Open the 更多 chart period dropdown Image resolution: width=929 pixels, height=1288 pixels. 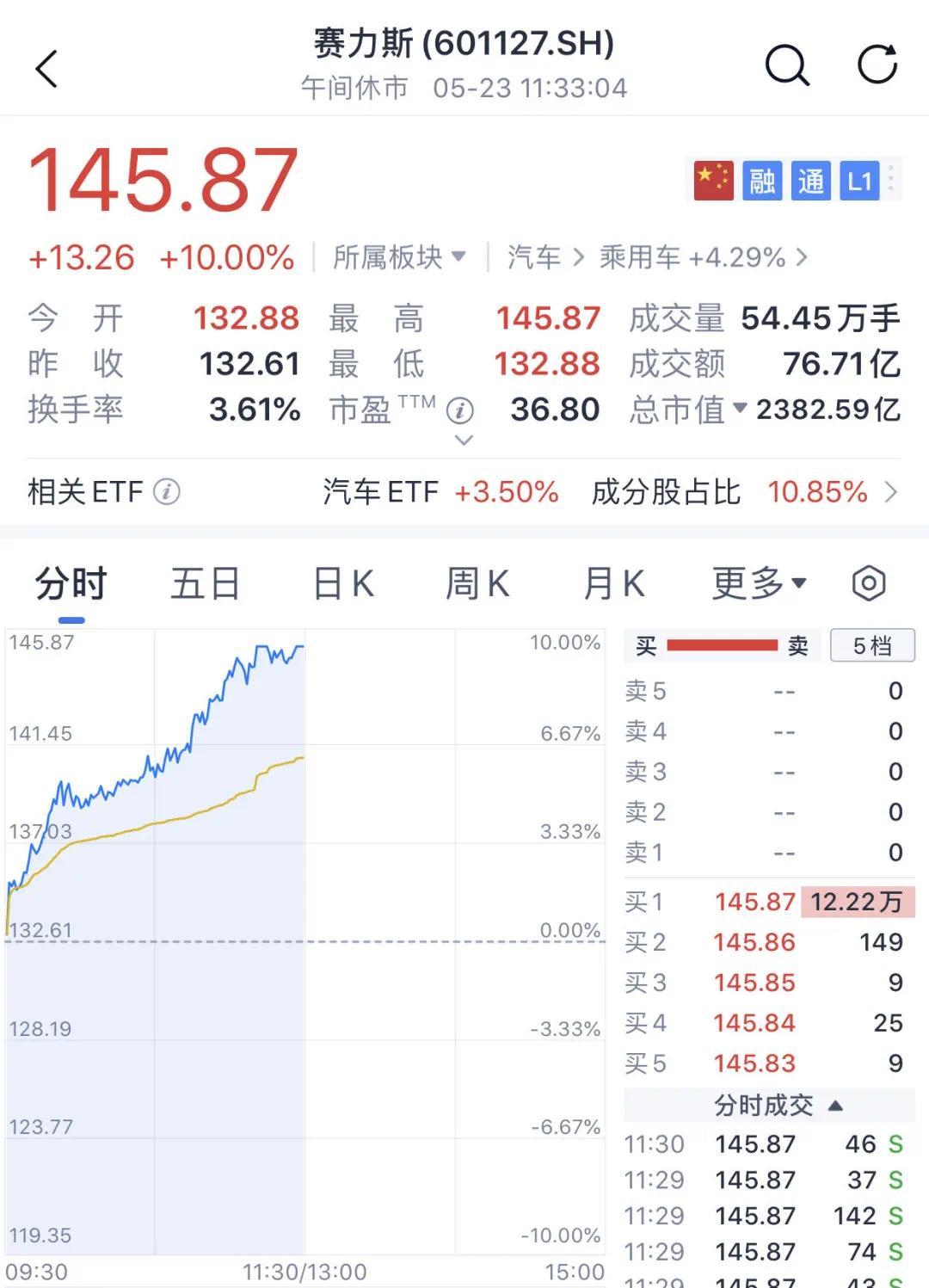pos(759,584)
